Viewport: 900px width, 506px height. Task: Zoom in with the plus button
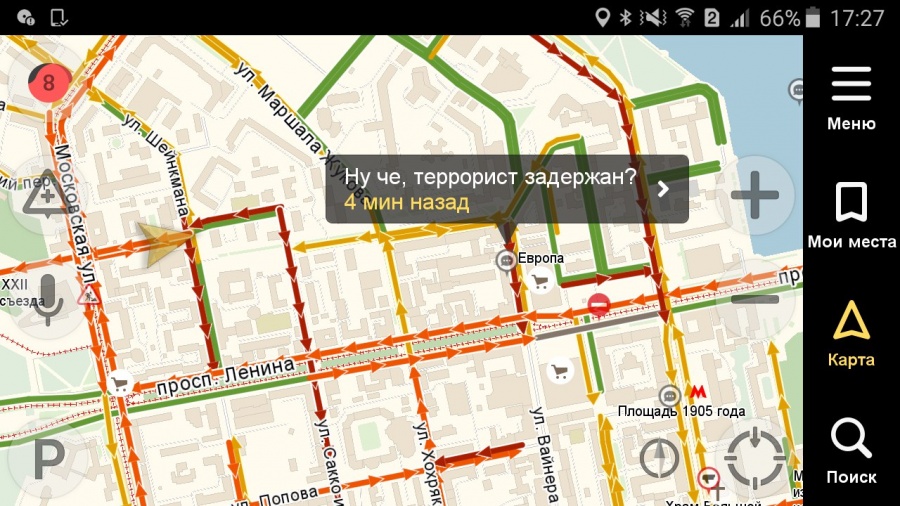coord(755,195)
